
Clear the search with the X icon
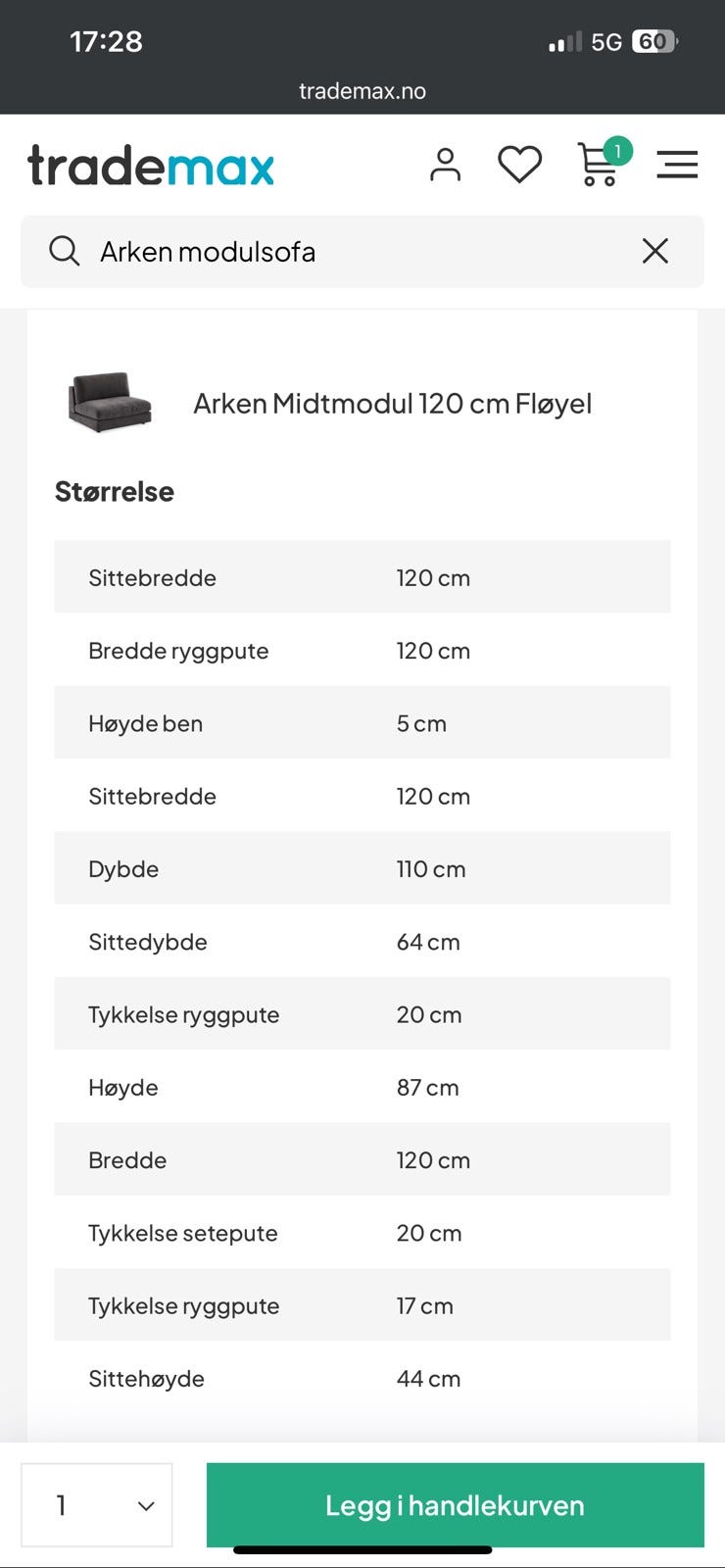[653, 251]
